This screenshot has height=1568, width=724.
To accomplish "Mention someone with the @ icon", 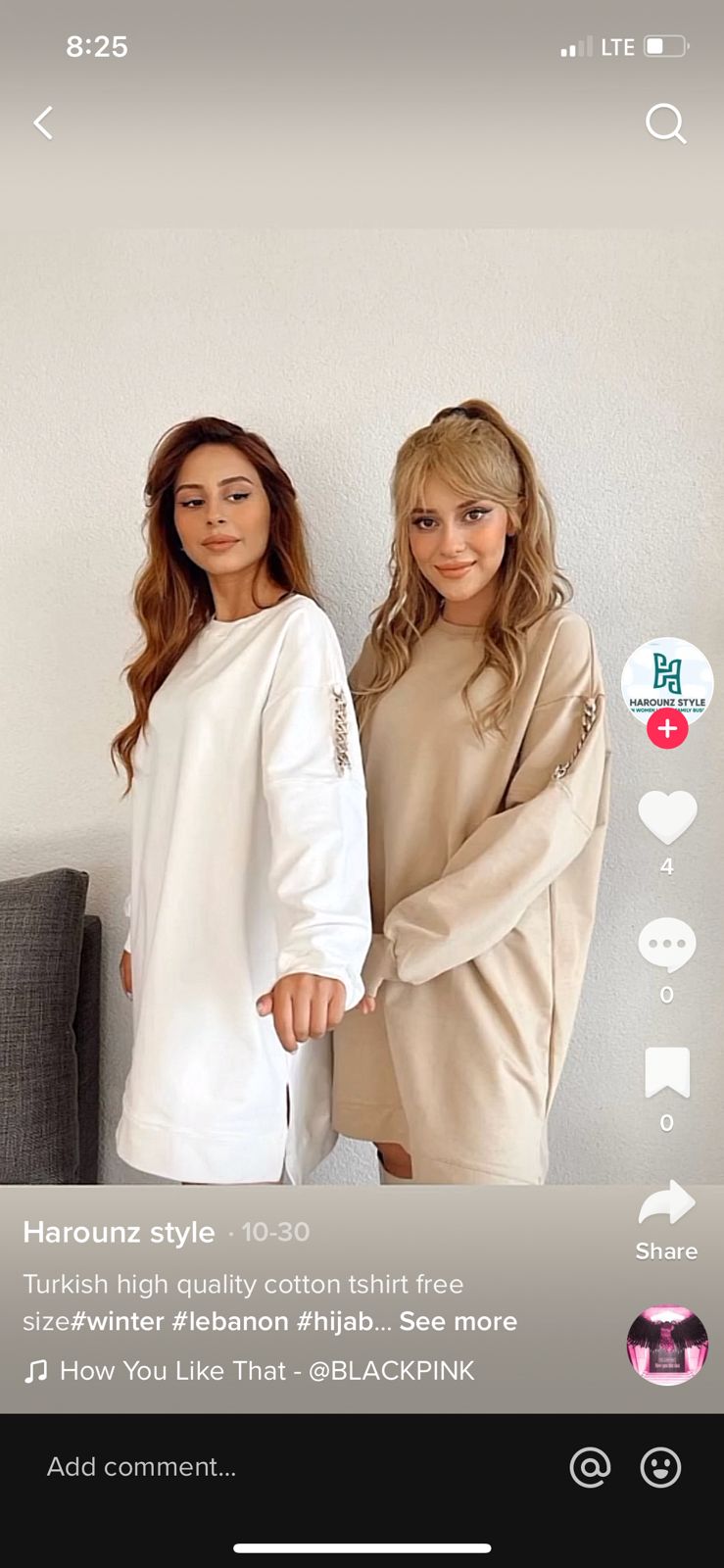I will pyautogui.click(x=590, y=1467).
